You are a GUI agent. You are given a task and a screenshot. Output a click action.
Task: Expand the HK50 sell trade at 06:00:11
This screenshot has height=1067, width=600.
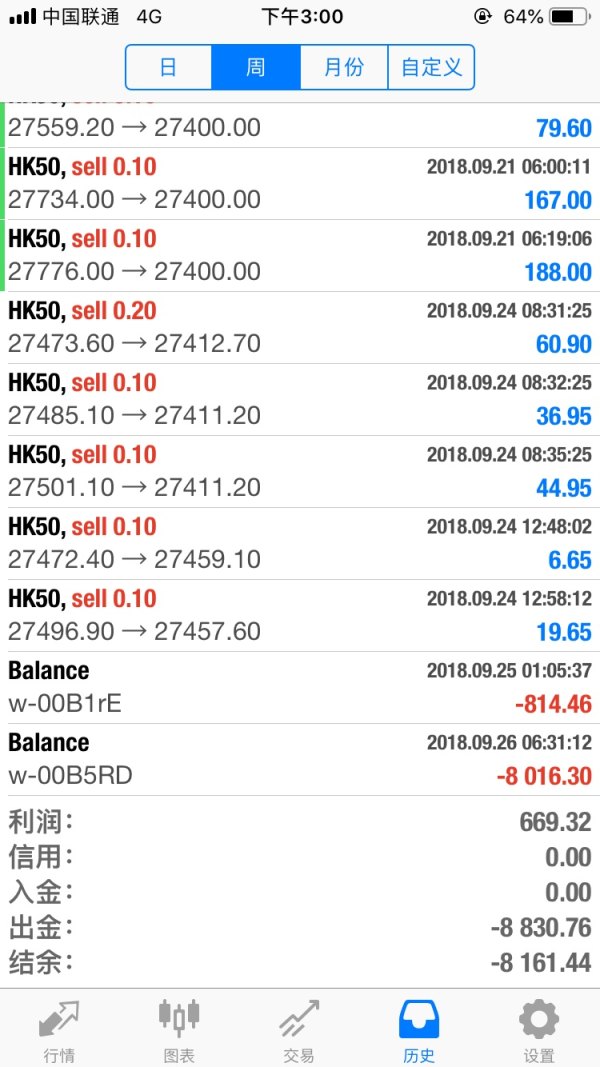300,184
